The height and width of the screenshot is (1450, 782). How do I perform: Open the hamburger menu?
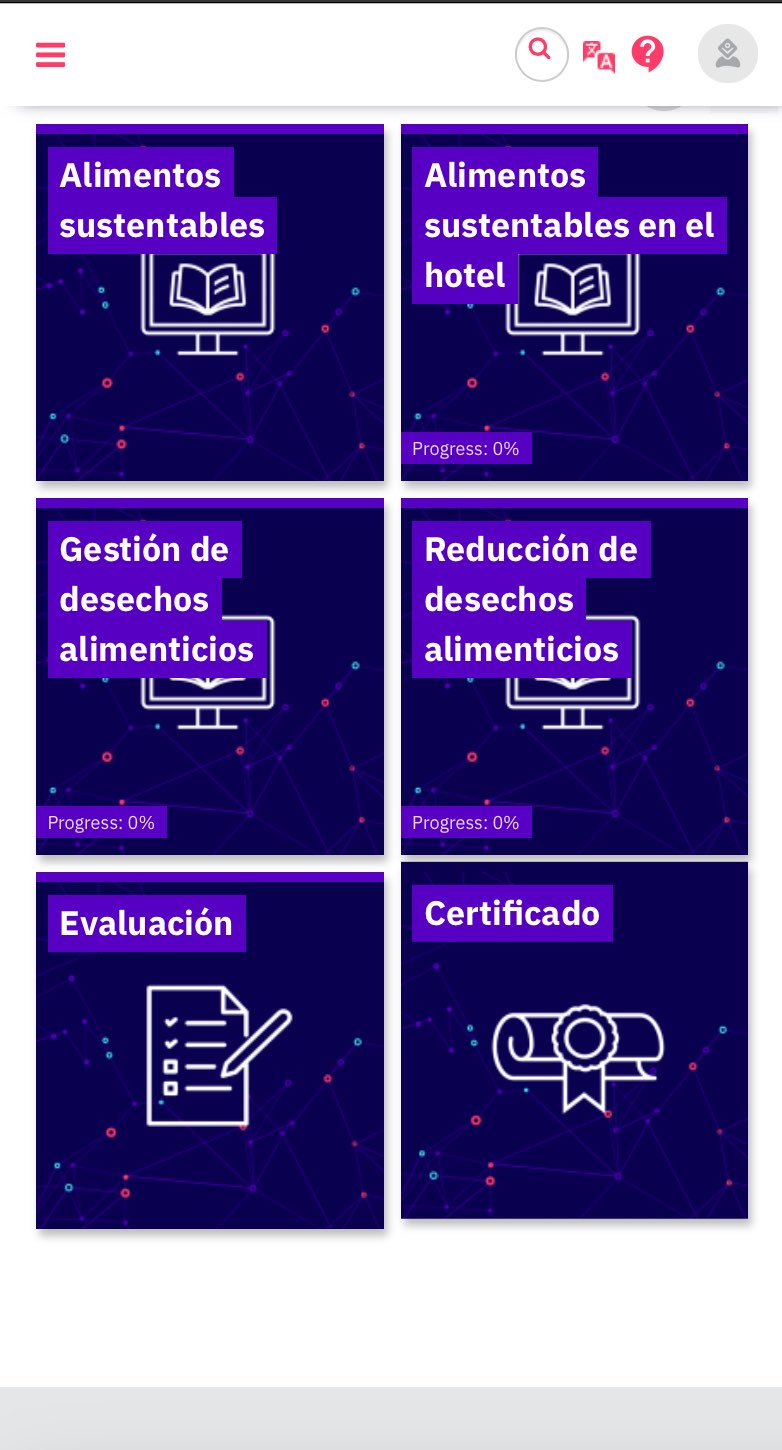50,54
